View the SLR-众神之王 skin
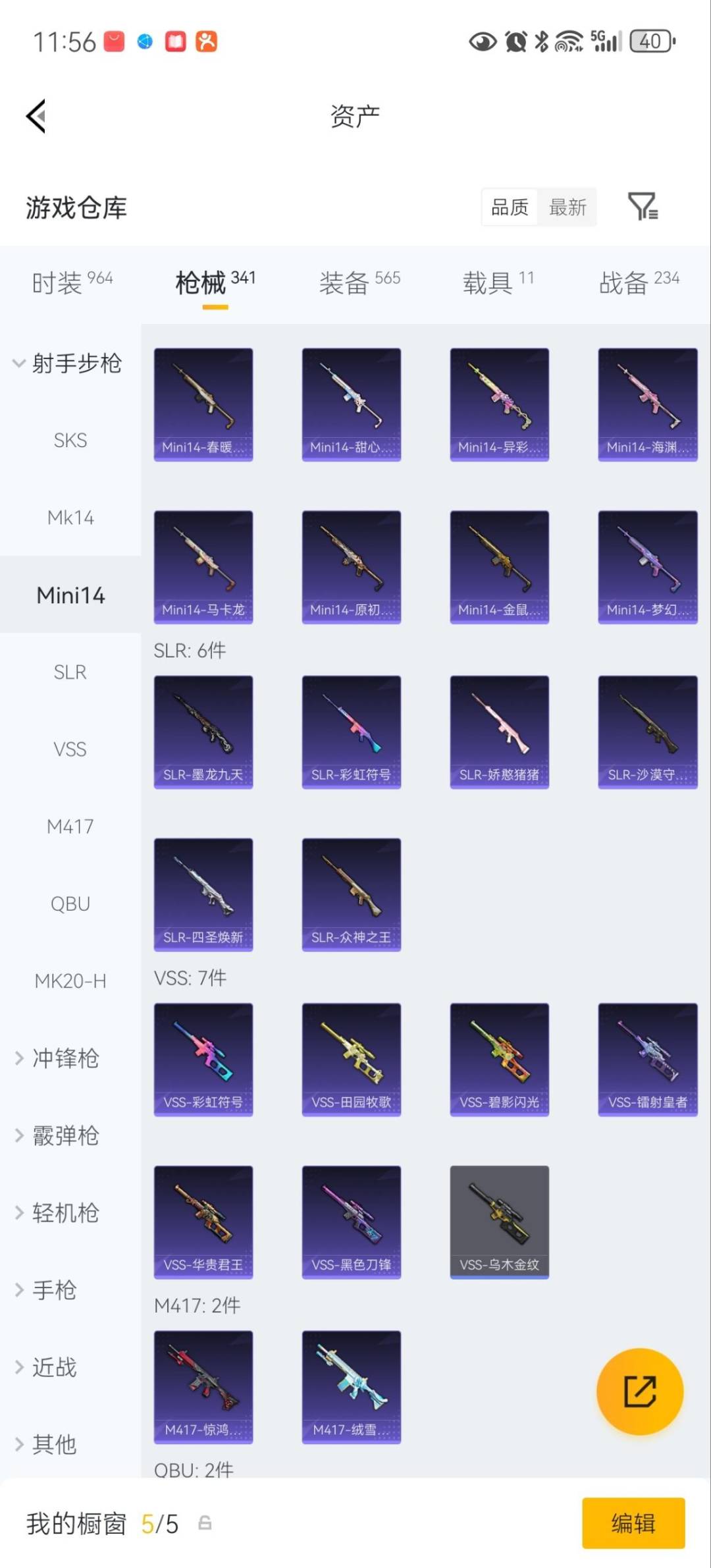 (352, 894)
